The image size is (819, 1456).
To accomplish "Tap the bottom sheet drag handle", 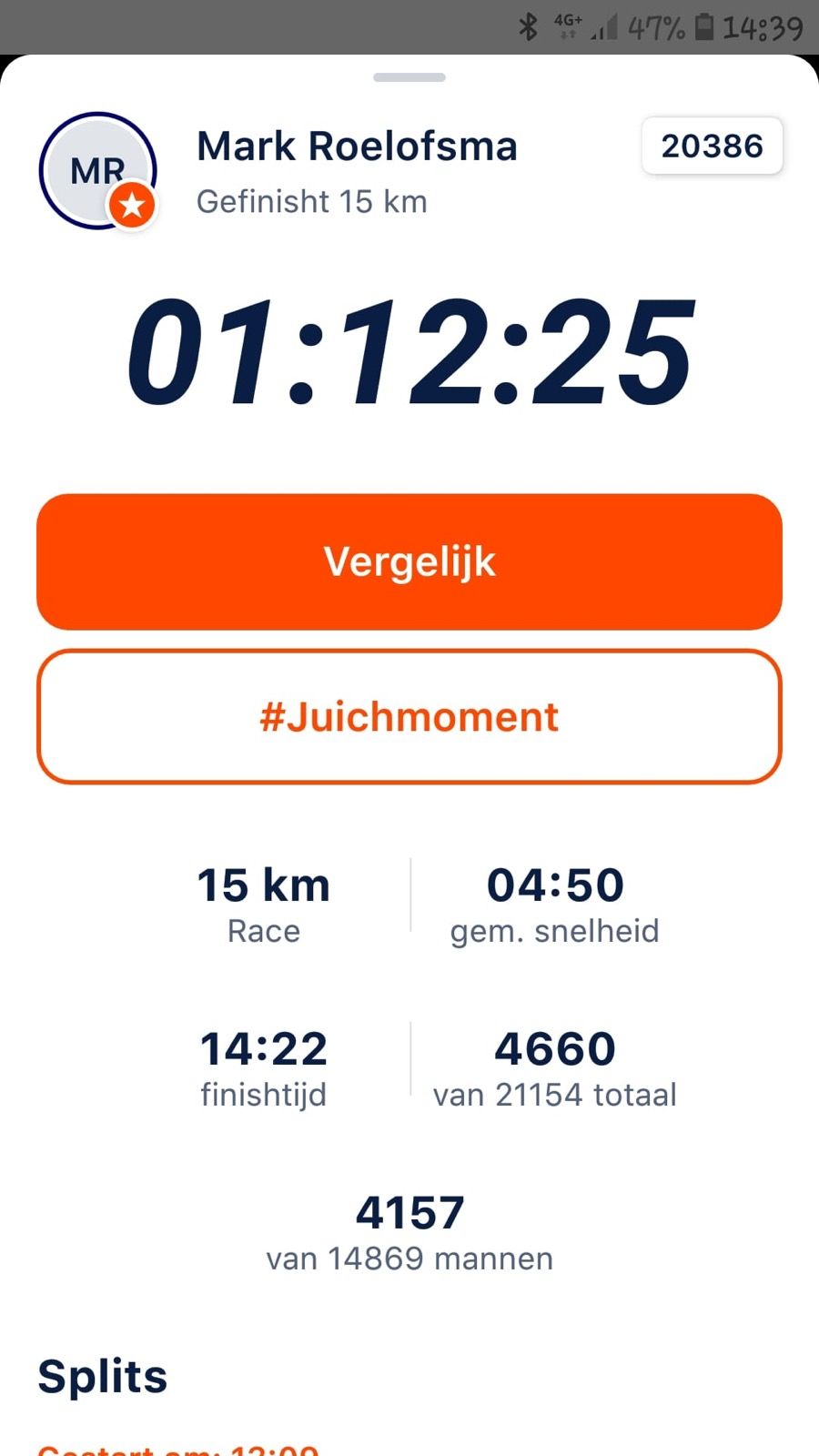I will pyautogui.click(x=409, y=77).
